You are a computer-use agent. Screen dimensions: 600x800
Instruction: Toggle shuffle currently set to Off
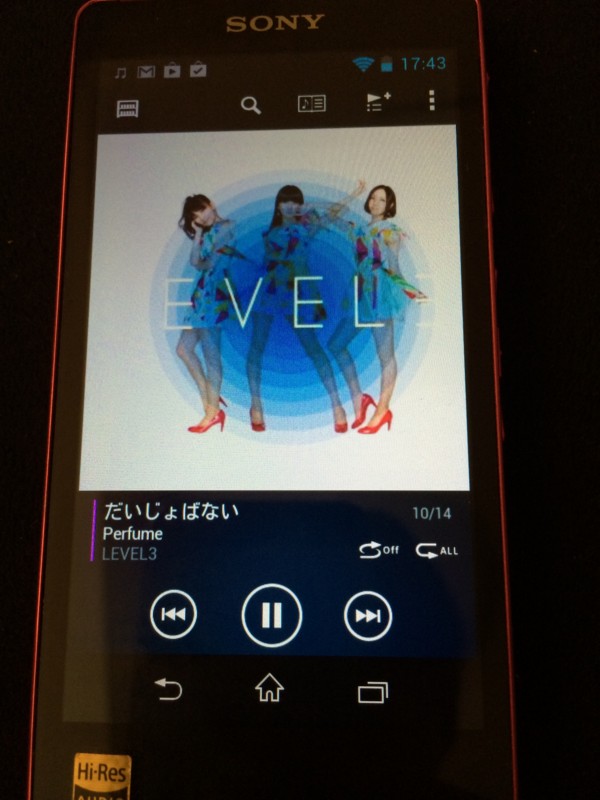tap(379, 549)
